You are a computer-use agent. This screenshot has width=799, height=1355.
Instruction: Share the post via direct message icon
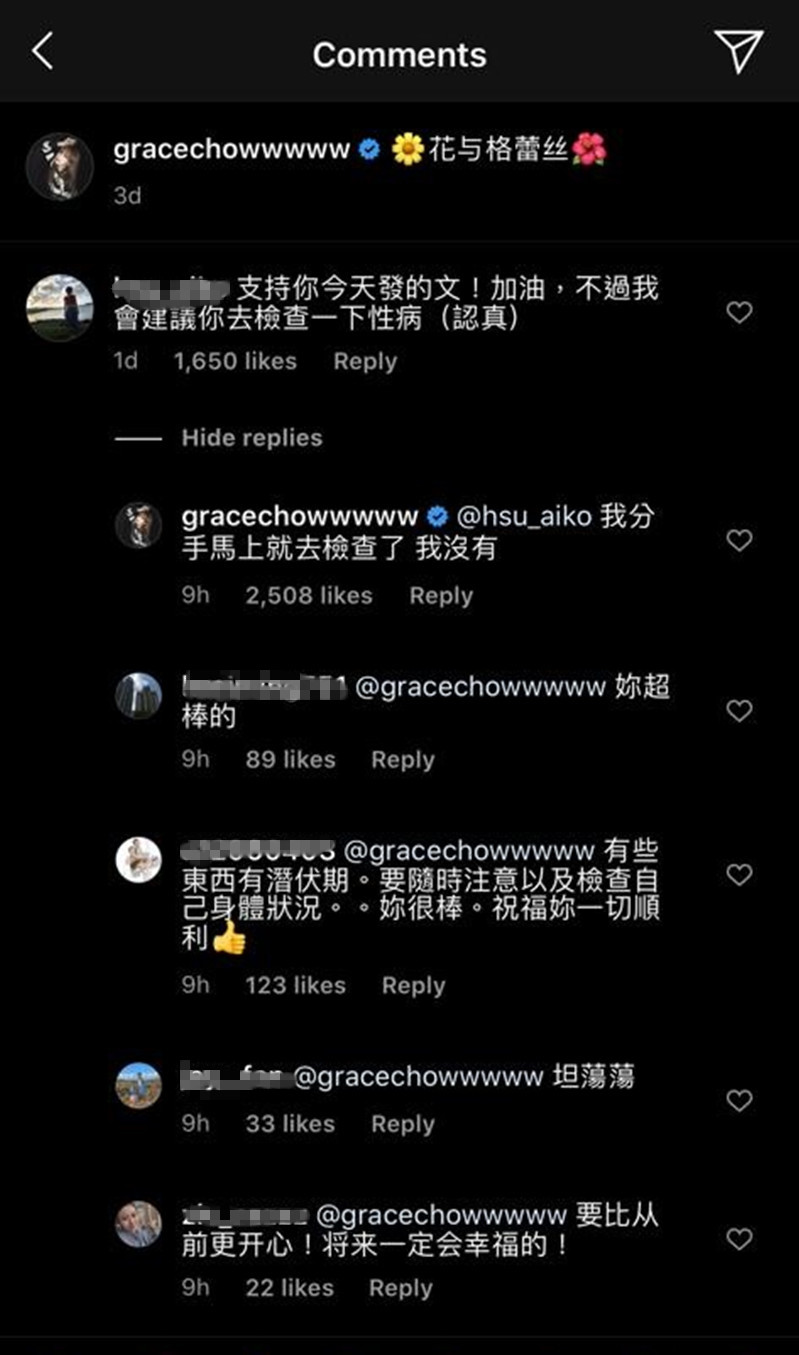pos(739,51)
